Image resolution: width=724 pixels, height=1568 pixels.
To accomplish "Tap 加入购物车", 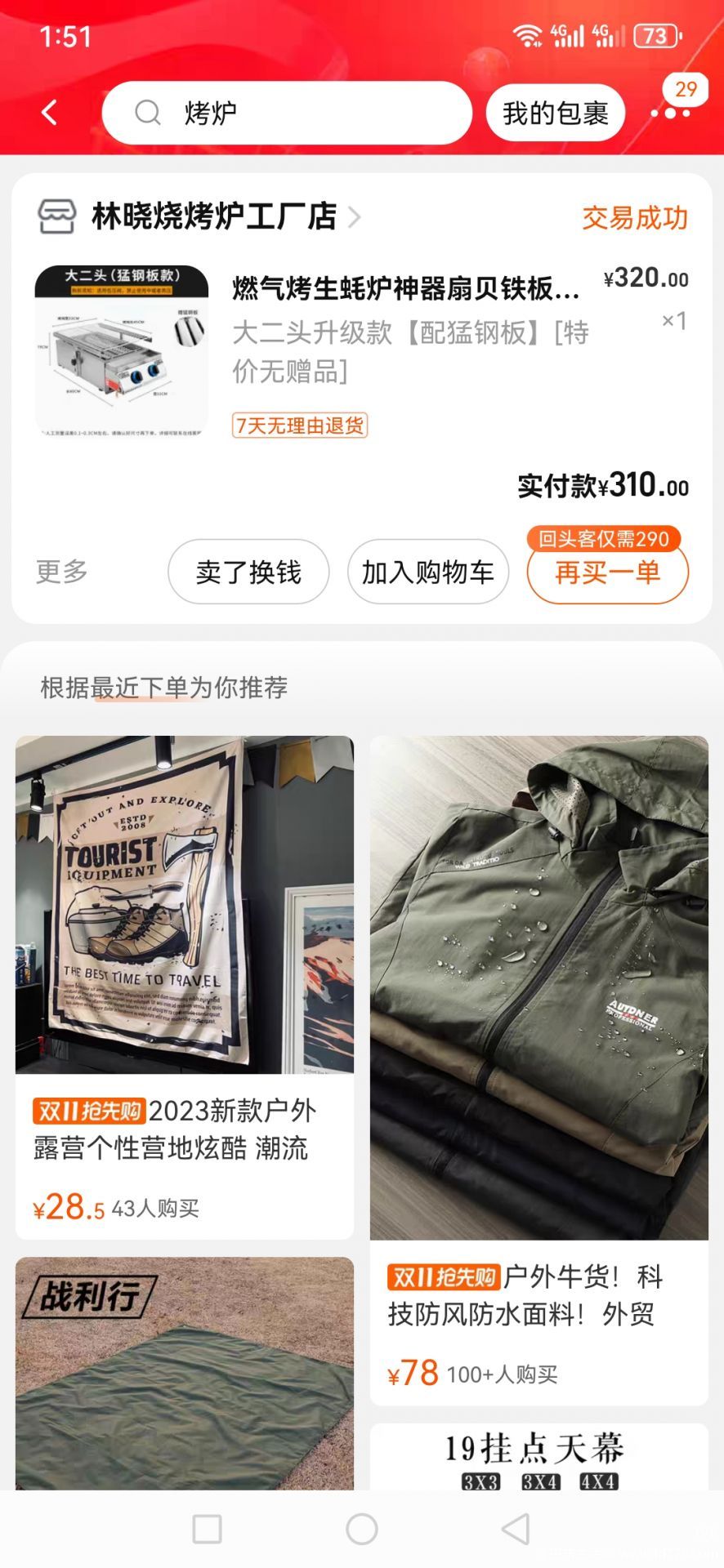I will tap(428, 572).
